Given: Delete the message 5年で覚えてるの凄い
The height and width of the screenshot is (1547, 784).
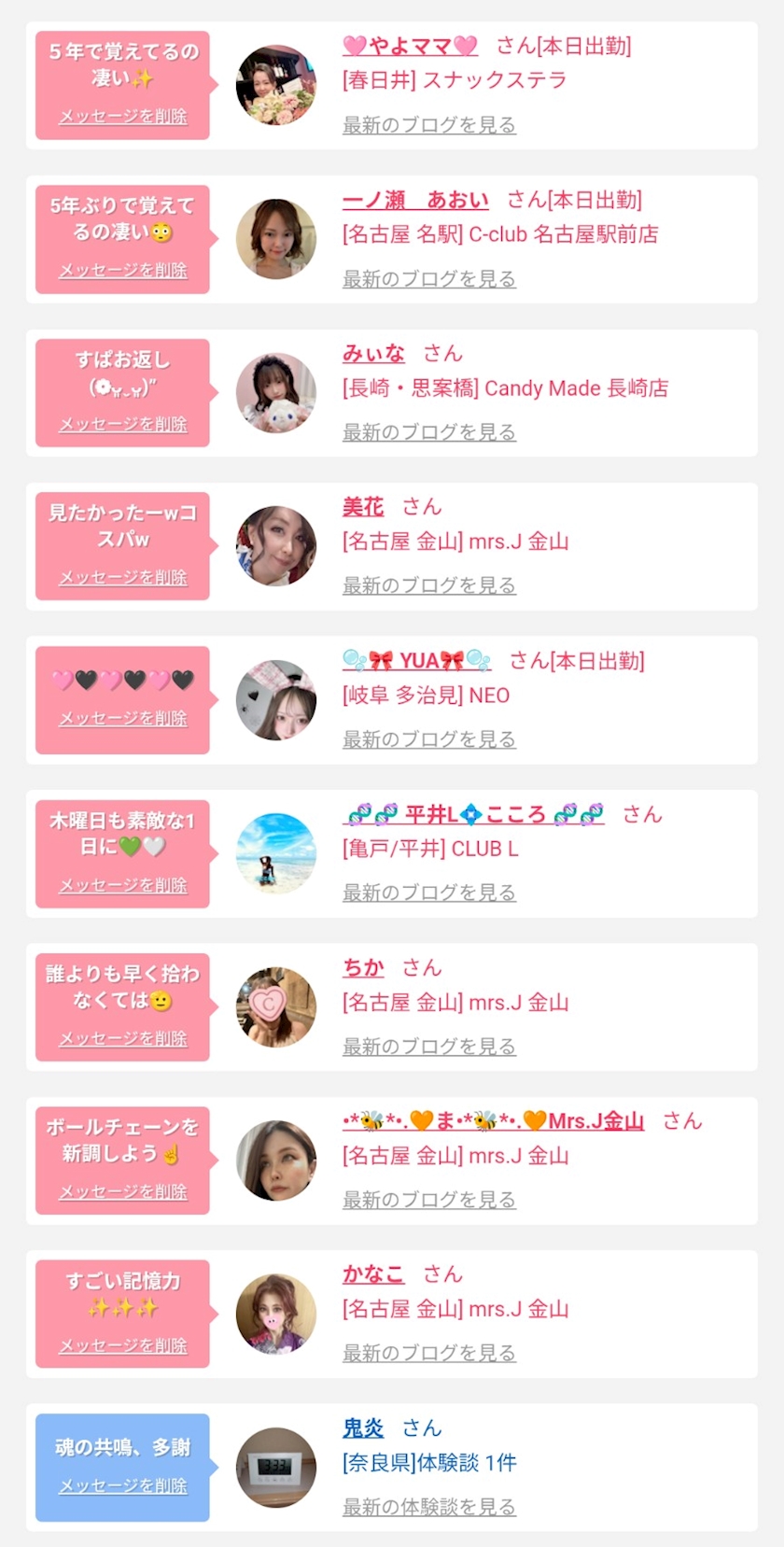Looking at the screenshot, I should 123,117.
